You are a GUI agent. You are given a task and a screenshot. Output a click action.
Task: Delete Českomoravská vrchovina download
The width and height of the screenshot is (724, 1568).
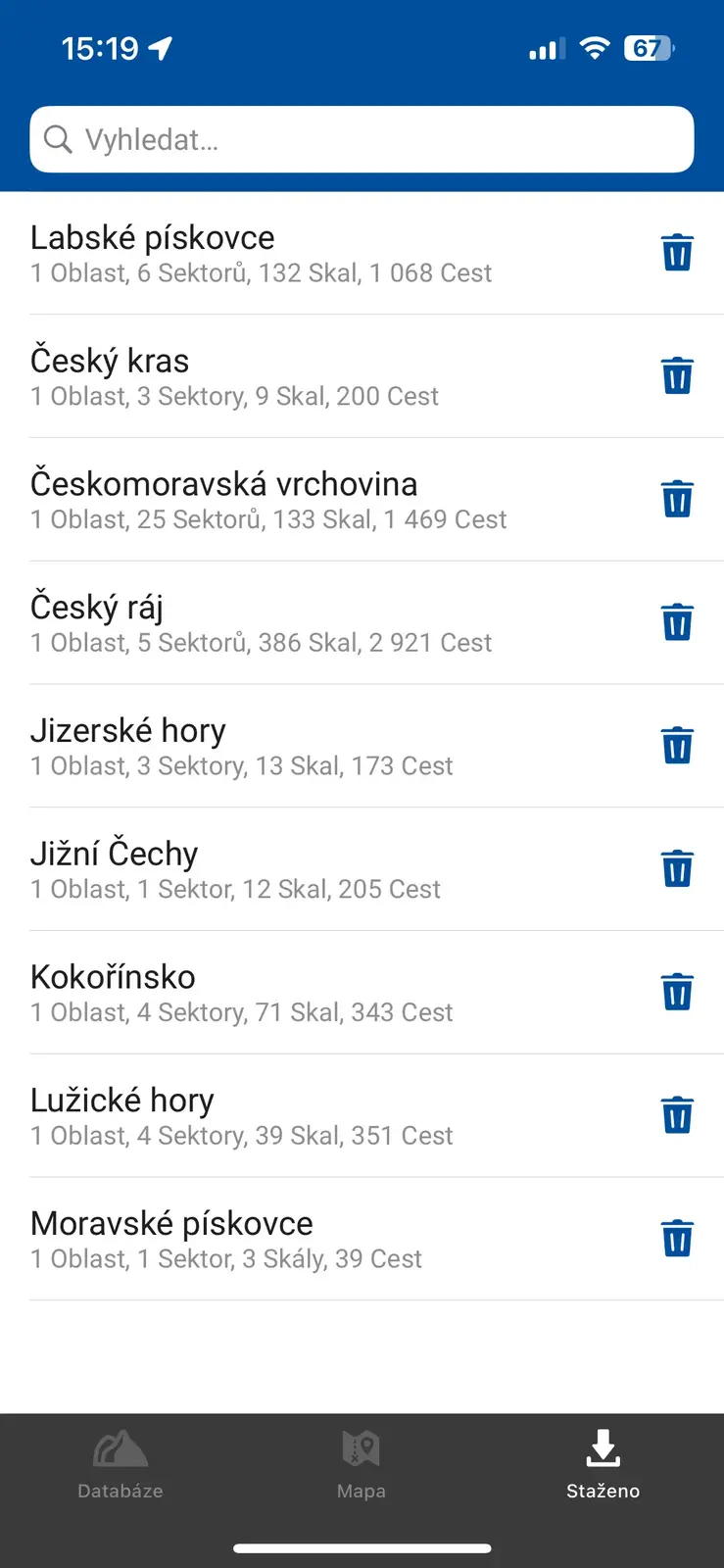point(677,500)
